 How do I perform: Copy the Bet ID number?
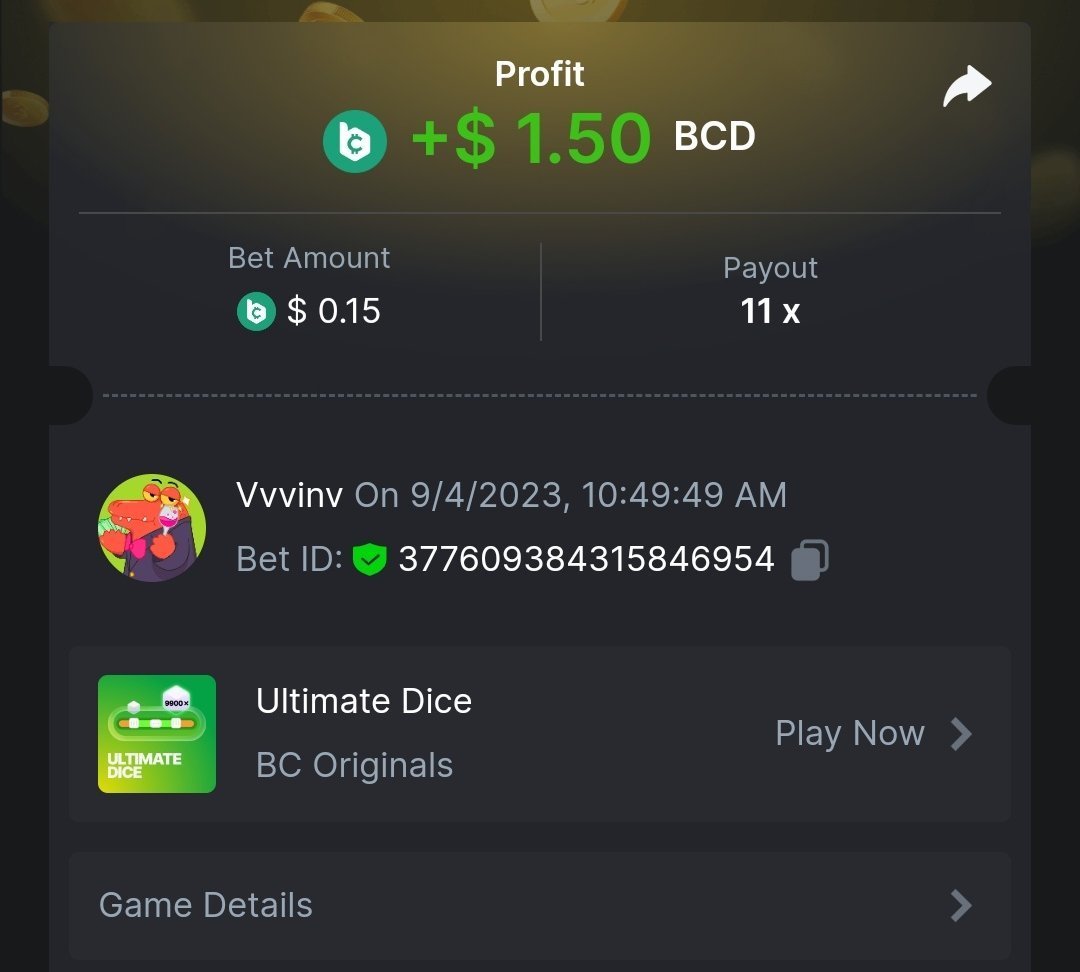click(x=809, y=560)
